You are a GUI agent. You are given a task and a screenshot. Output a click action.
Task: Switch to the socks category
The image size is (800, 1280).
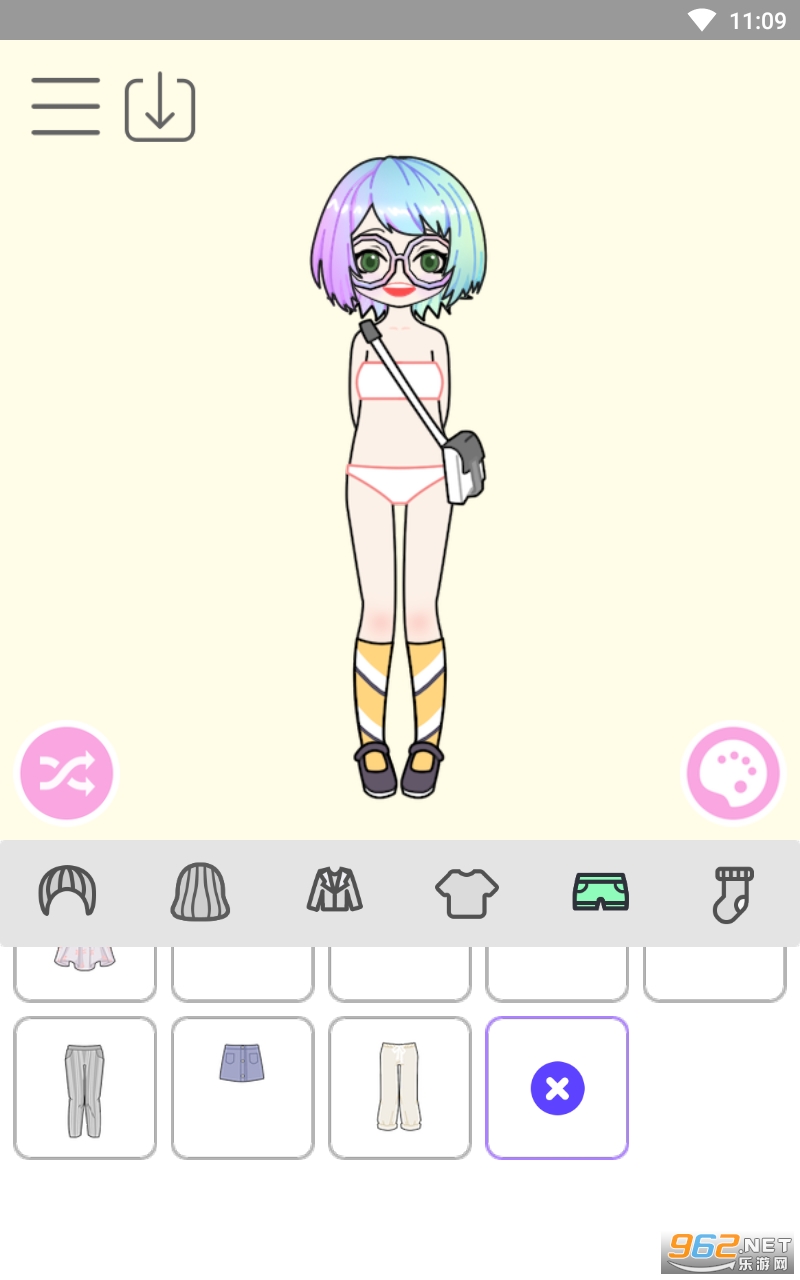733,894
